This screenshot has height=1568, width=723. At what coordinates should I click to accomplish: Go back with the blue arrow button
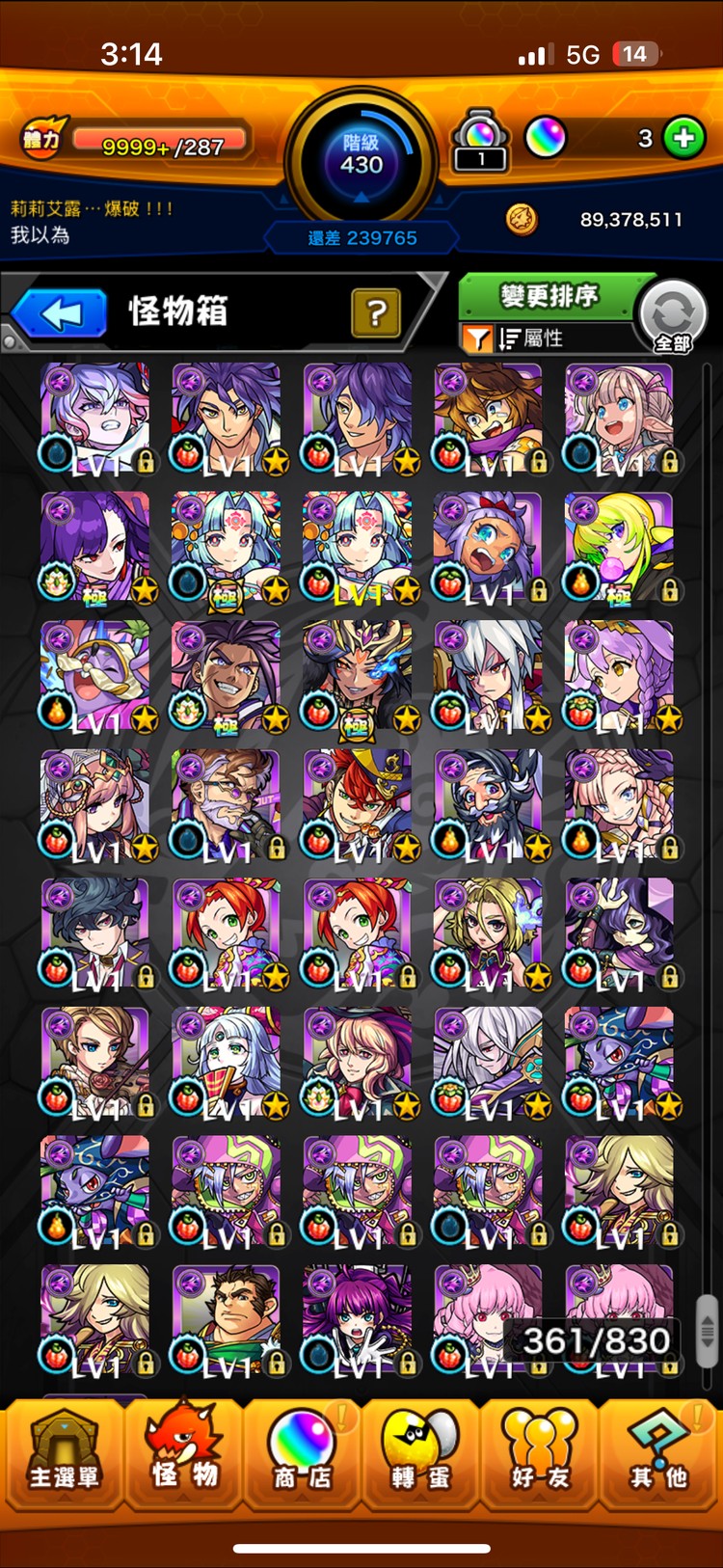[x=60, y=314]
